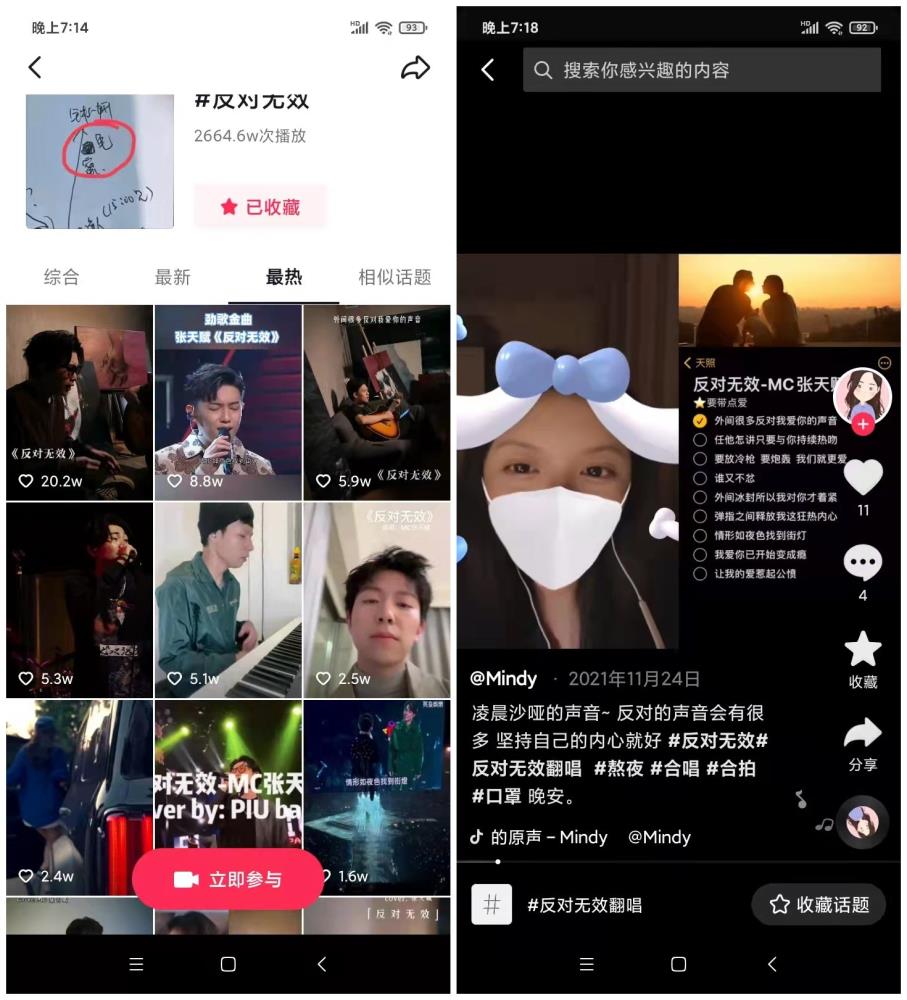Tap 收藏话题 to favorite the topic

point(818,905)
